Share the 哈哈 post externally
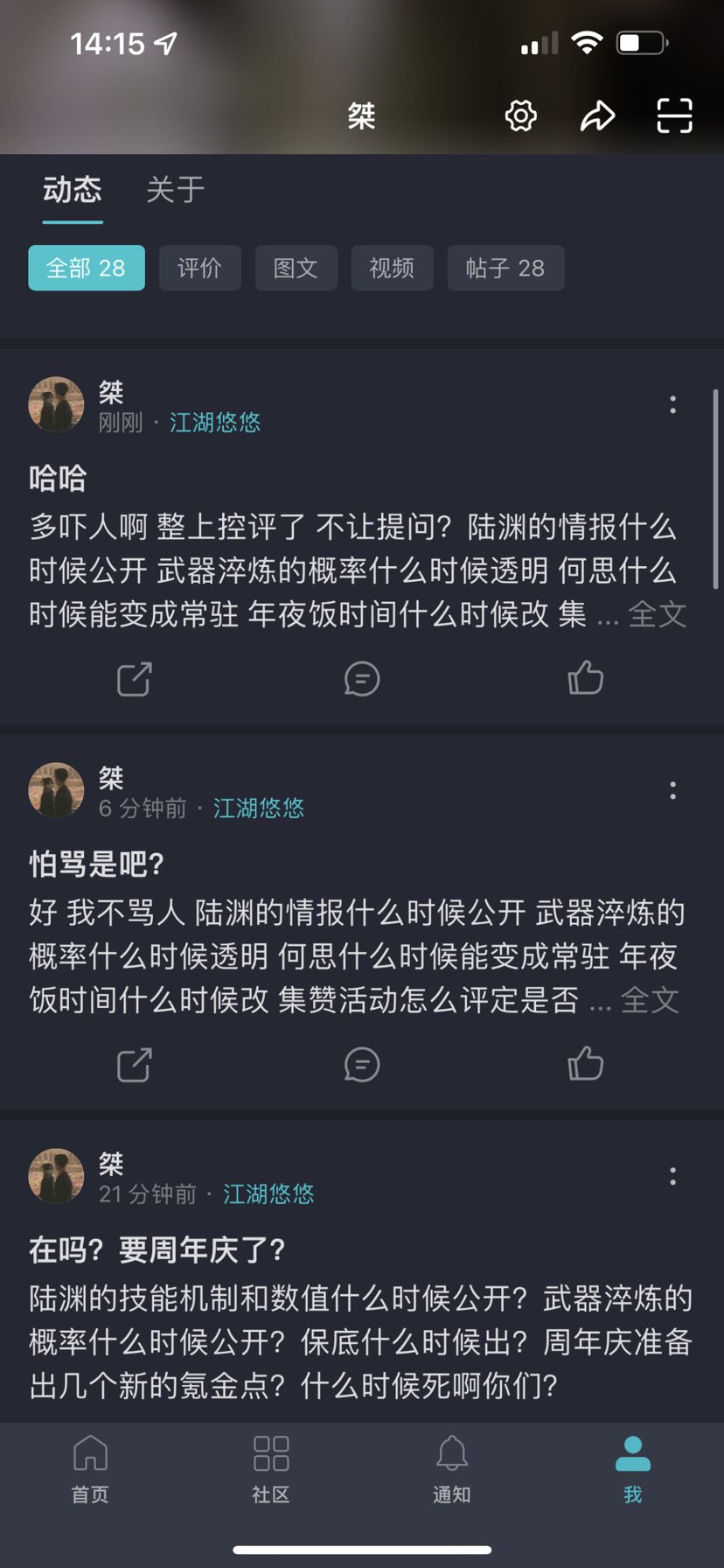 click(135, 679)
